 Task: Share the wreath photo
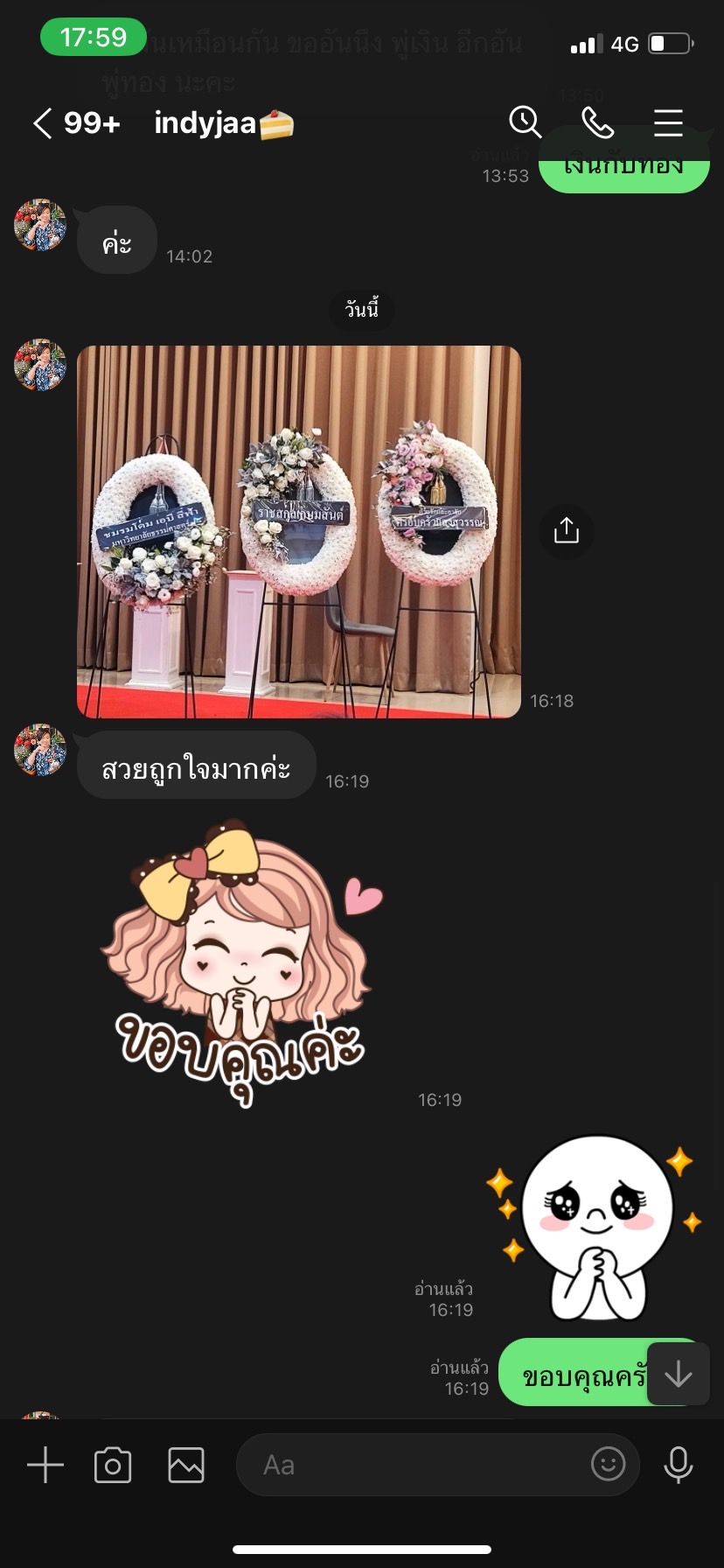(567, 530)
